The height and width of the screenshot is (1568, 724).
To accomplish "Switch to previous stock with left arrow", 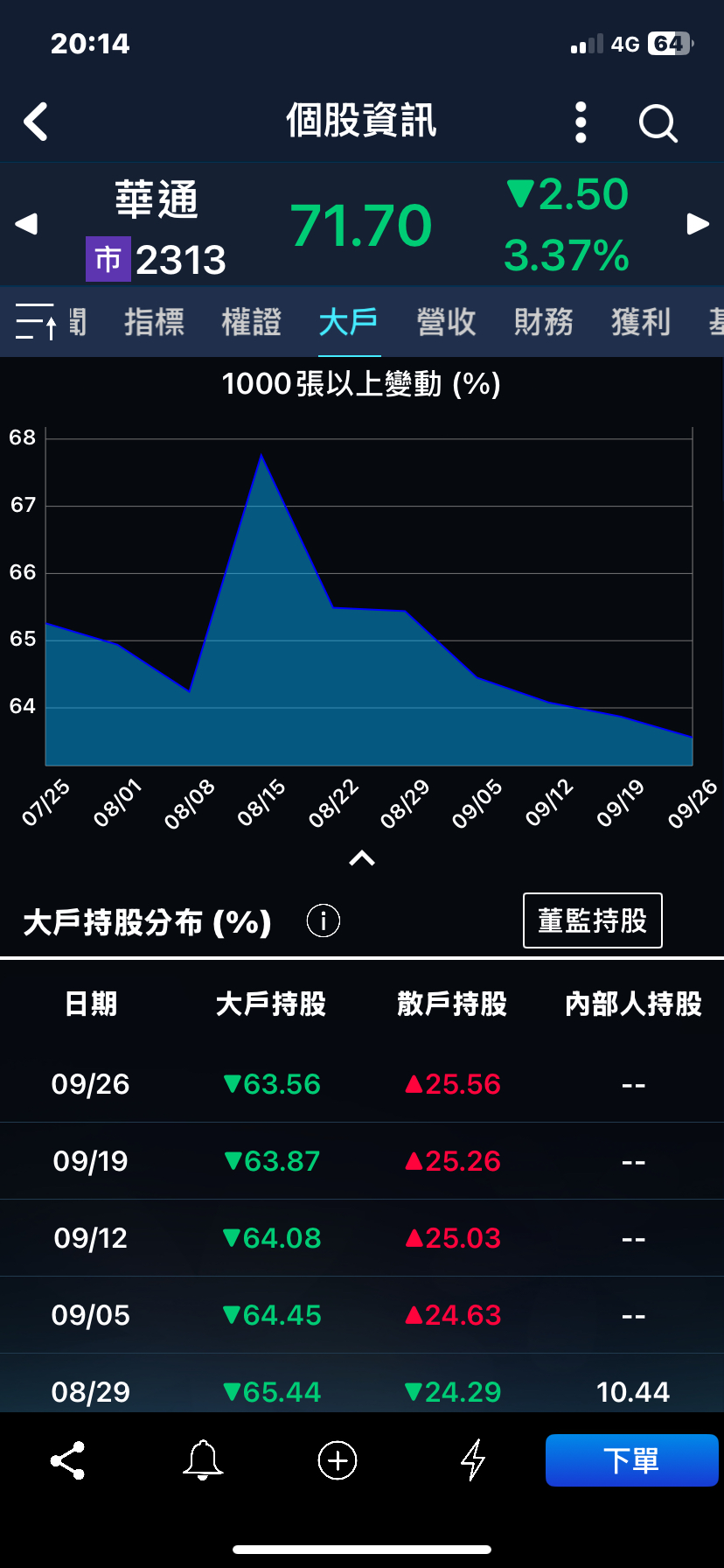I will 26,224.
